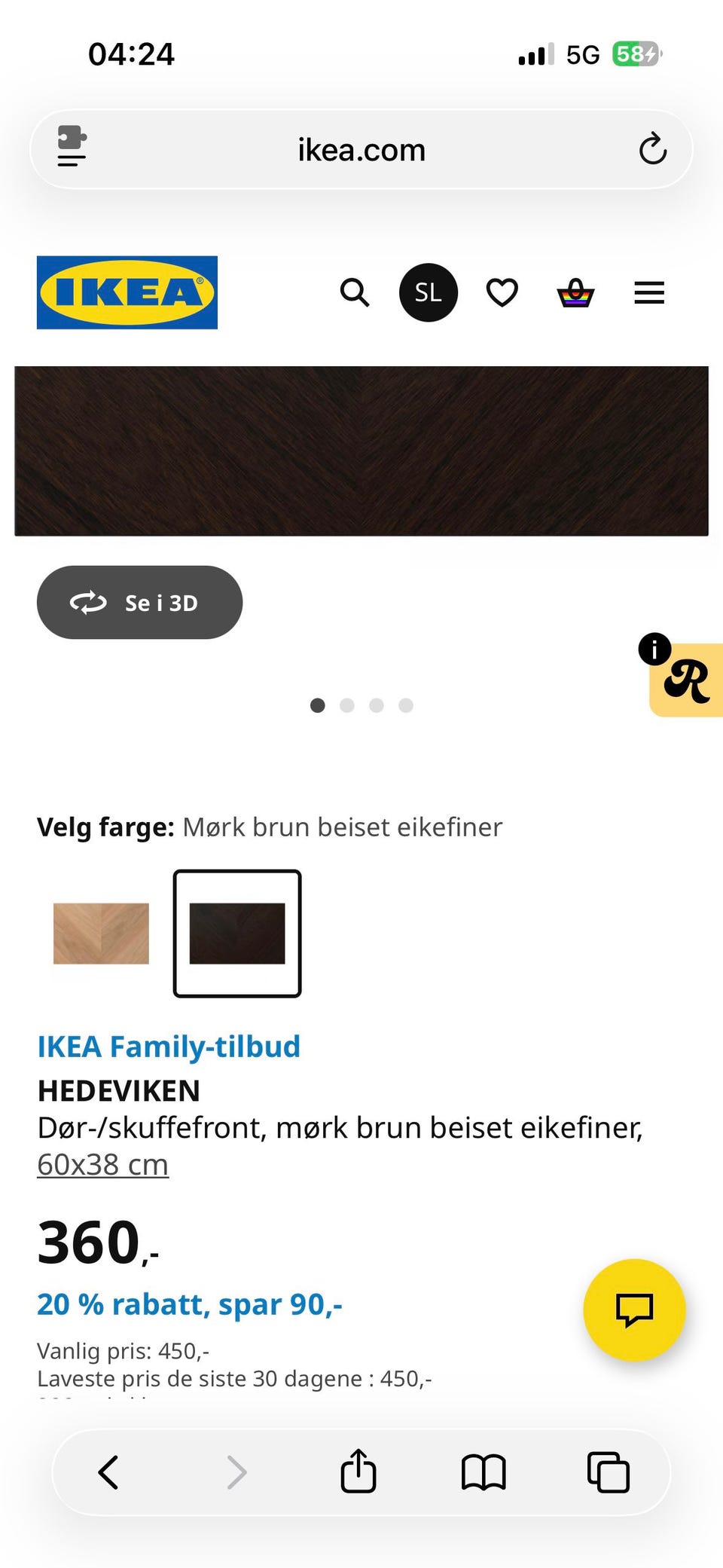Click the Se i 3D button
723x1568 pixels.
139,602
